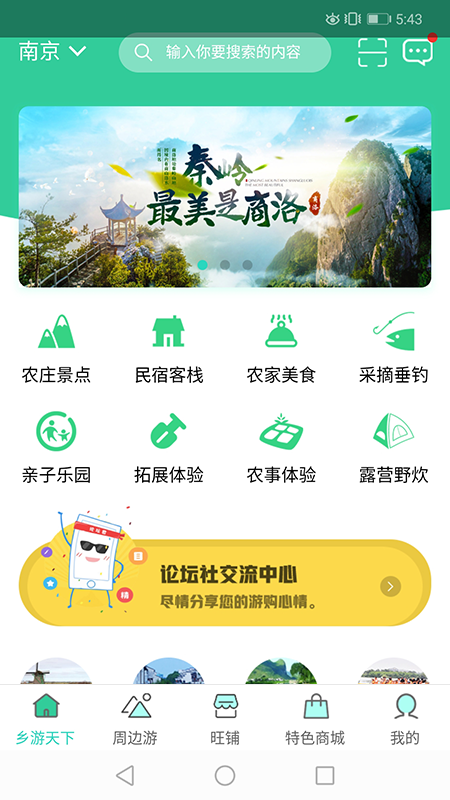
Task: Select the 露营野炊 category
Action: [x=393, y=448]
